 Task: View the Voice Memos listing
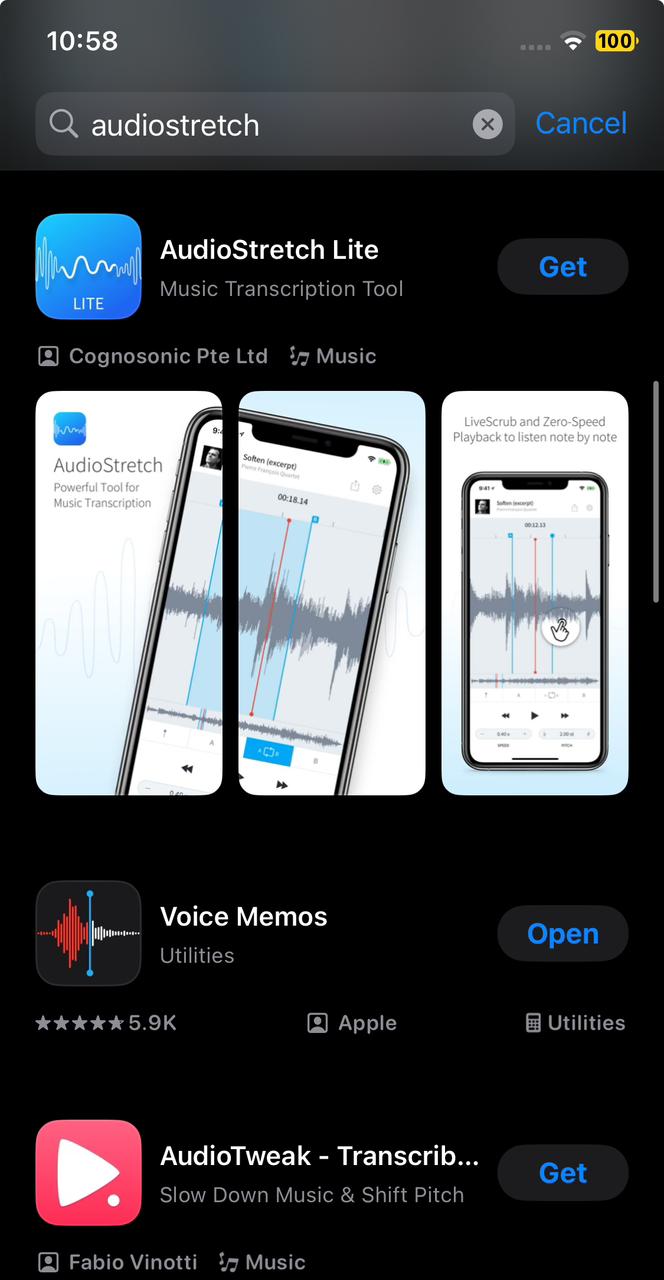(x=244, y=934)
